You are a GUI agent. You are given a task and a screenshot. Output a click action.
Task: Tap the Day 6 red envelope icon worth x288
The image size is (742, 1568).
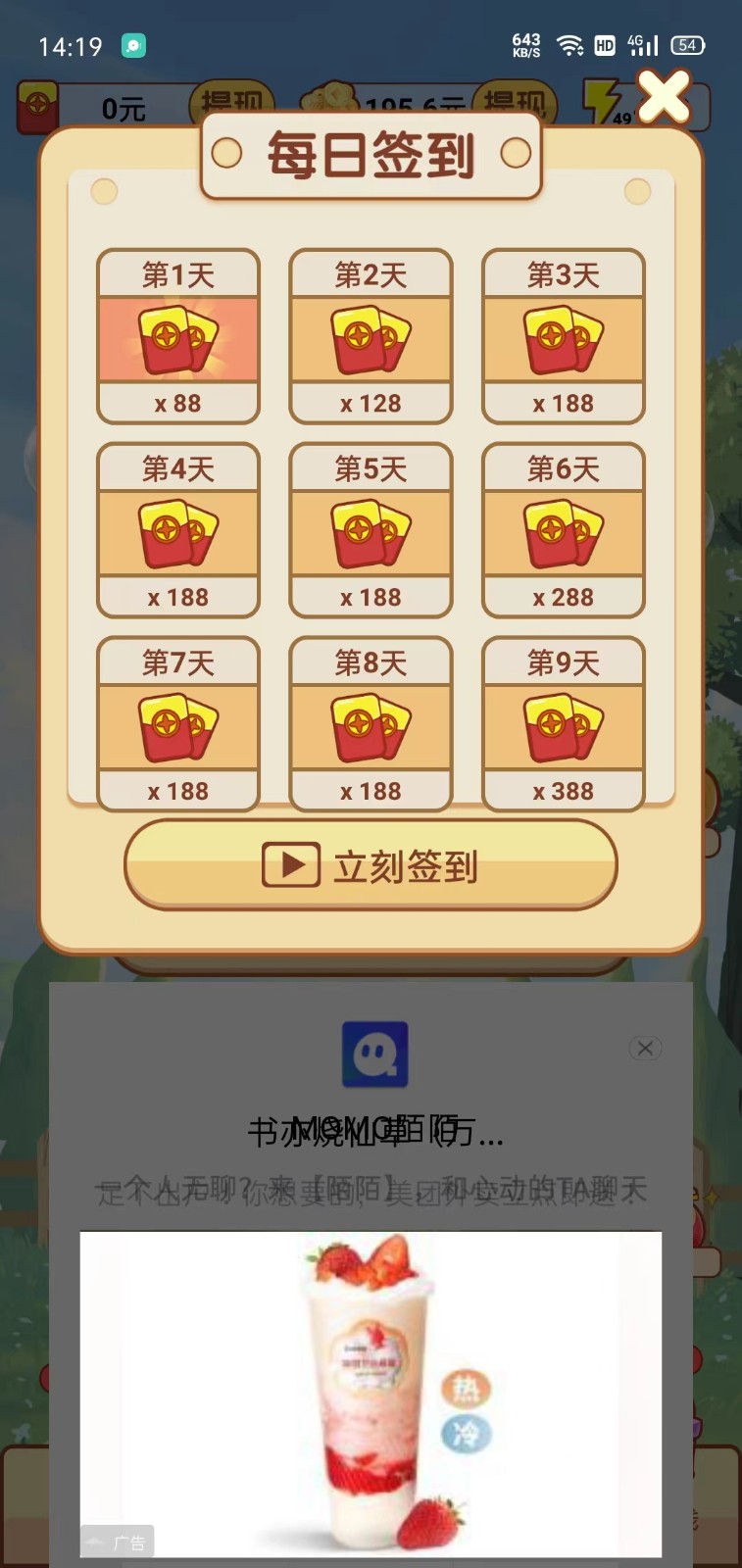(x=563, y=532)
